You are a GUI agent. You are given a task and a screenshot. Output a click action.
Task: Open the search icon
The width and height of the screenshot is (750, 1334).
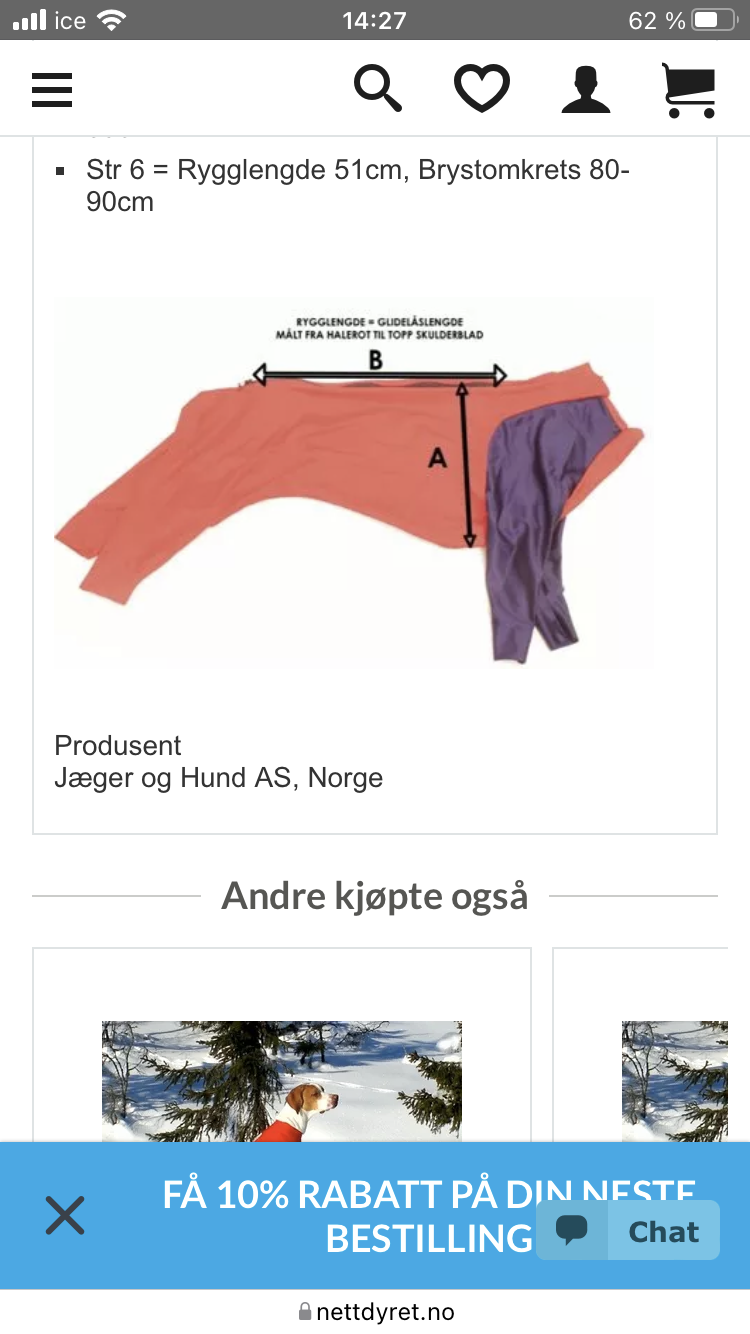click(378, 88)
